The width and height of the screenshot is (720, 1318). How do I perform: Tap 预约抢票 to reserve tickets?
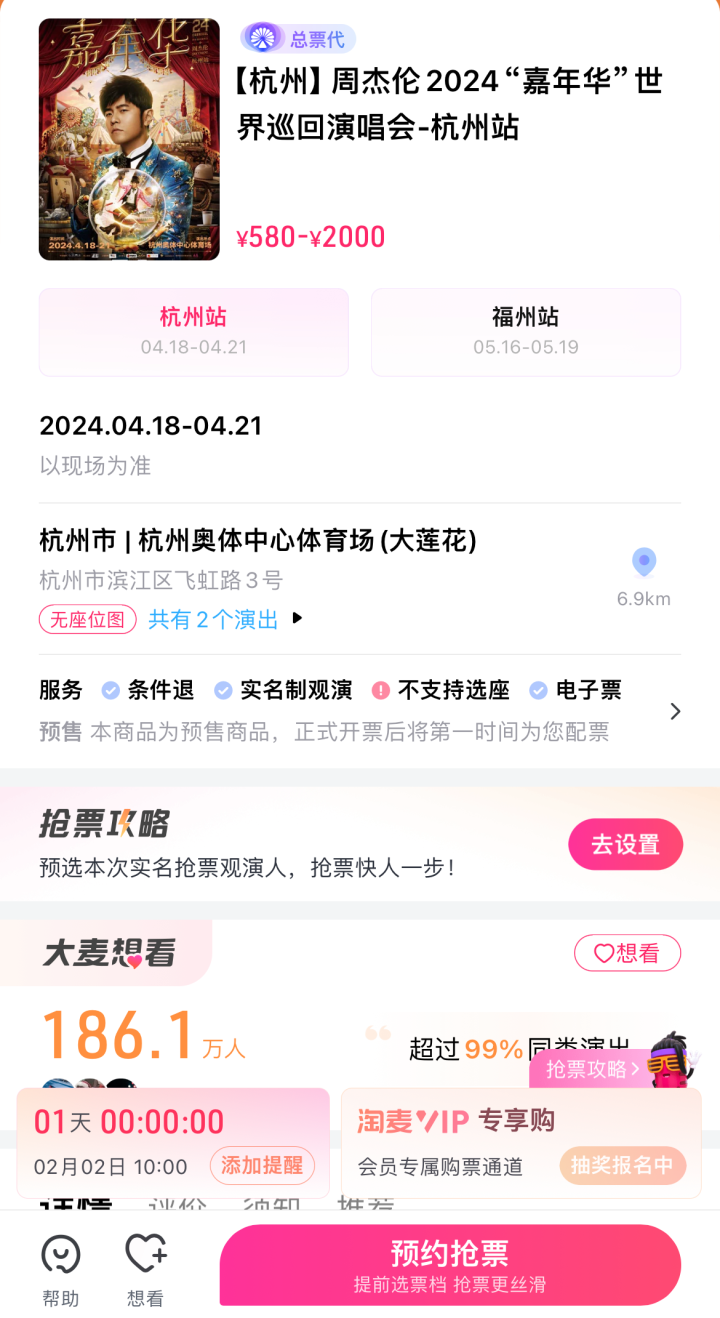tap(450, 1265)
